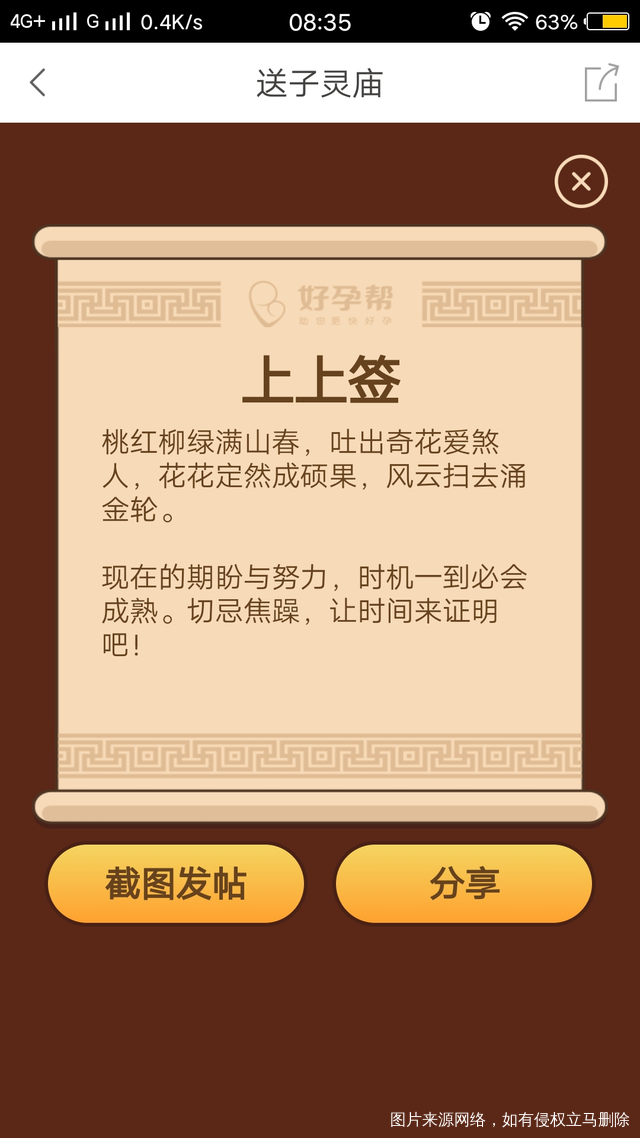Go back from 送子灵庙 page
The height and width of the screenshot is (1138, 640).
tap(38, 82)
